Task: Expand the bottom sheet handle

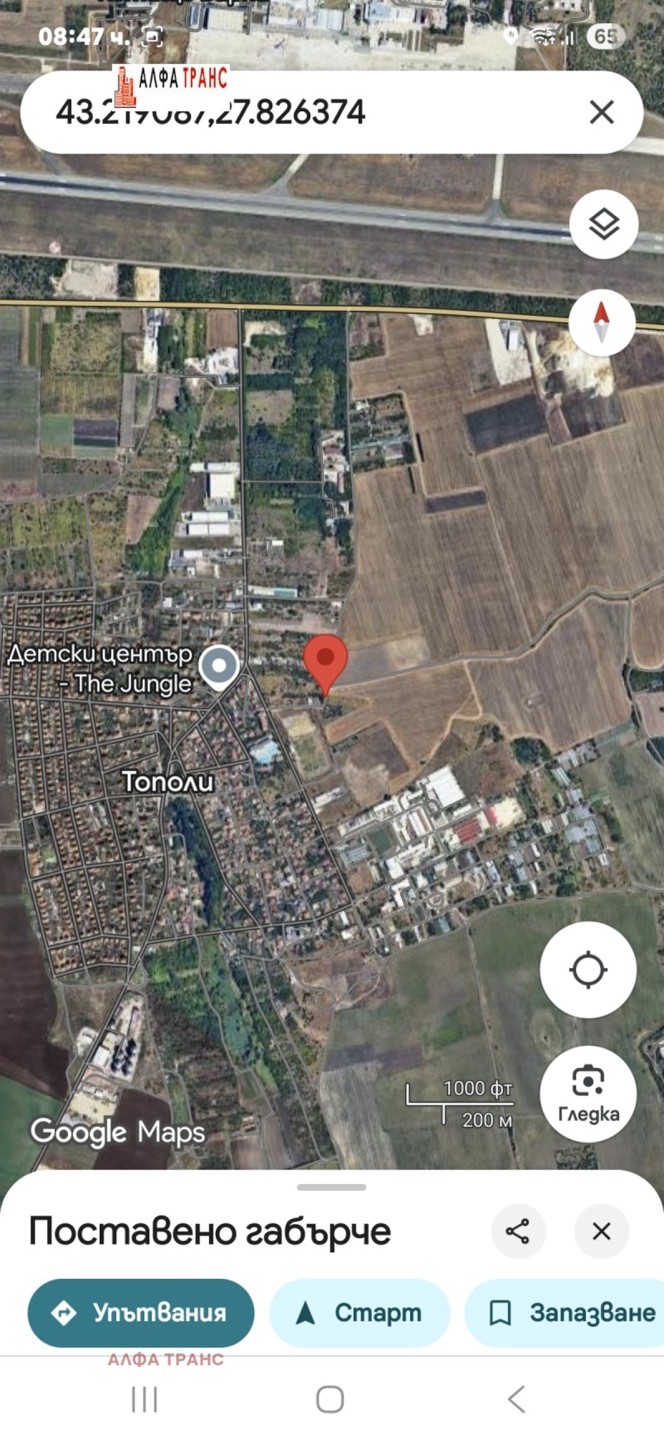Action: point(332,1188)
